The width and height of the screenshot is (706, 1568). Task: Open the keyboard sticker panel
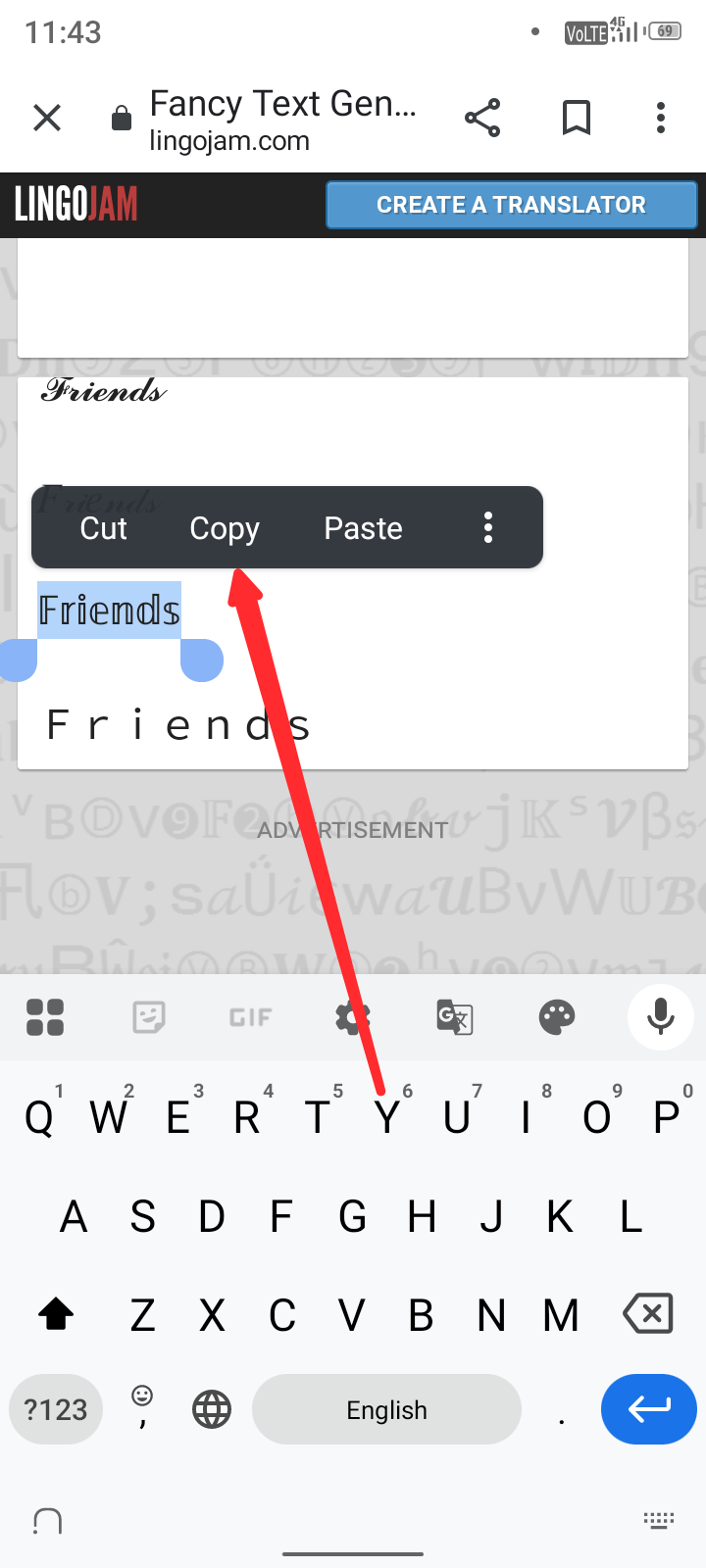(x=149, y=1017)
